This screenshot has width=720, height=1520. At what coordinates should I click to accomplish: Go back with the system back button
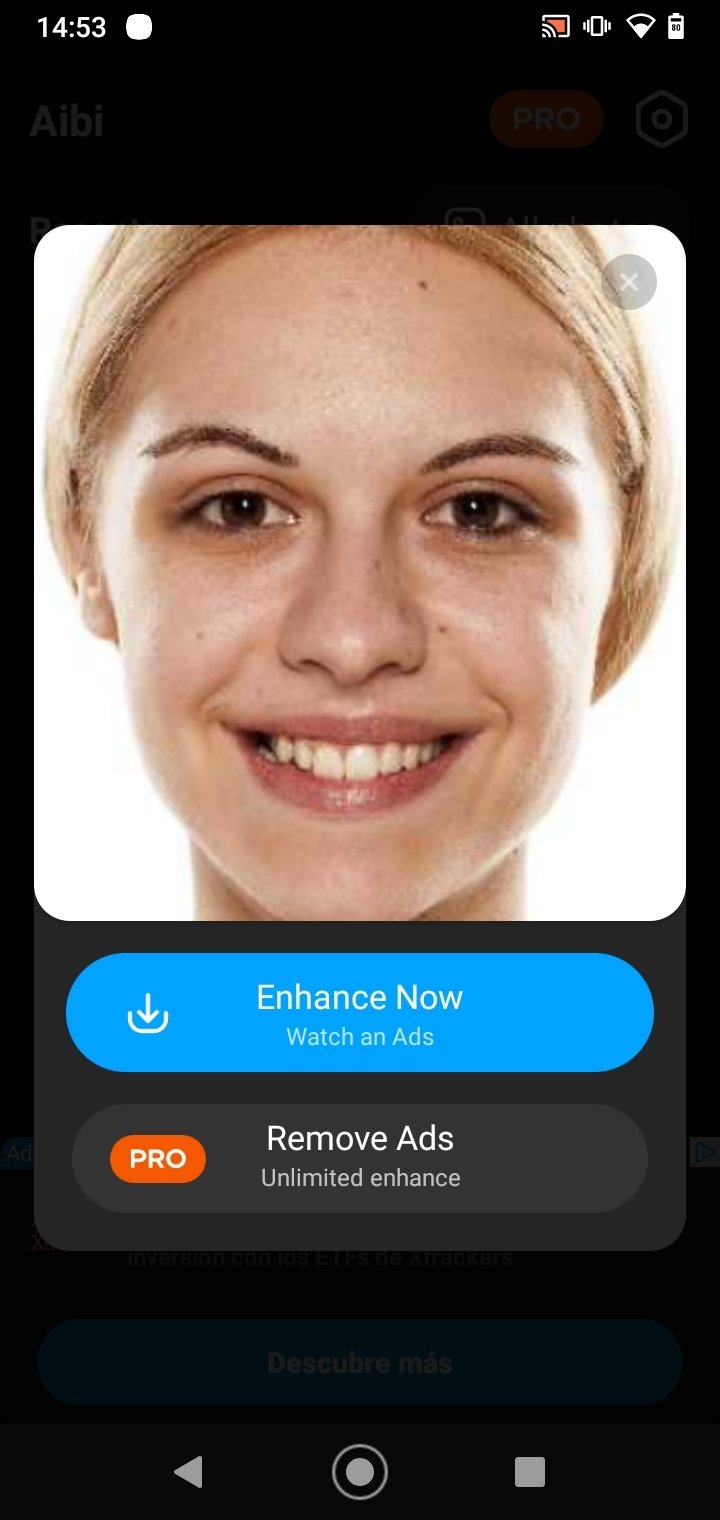188,1472
